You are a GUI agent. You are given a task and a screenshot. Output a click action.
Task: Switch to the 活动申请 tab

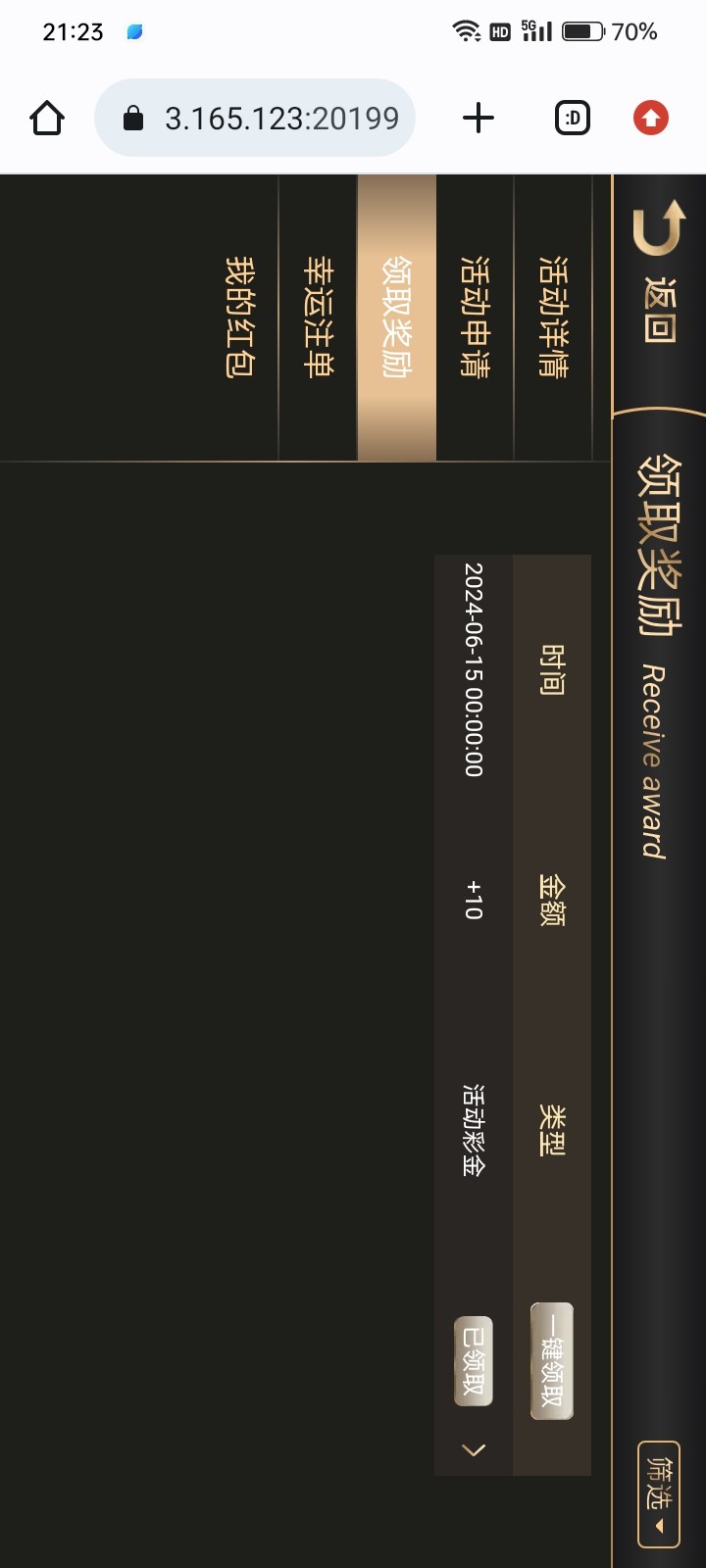point(475,317)
